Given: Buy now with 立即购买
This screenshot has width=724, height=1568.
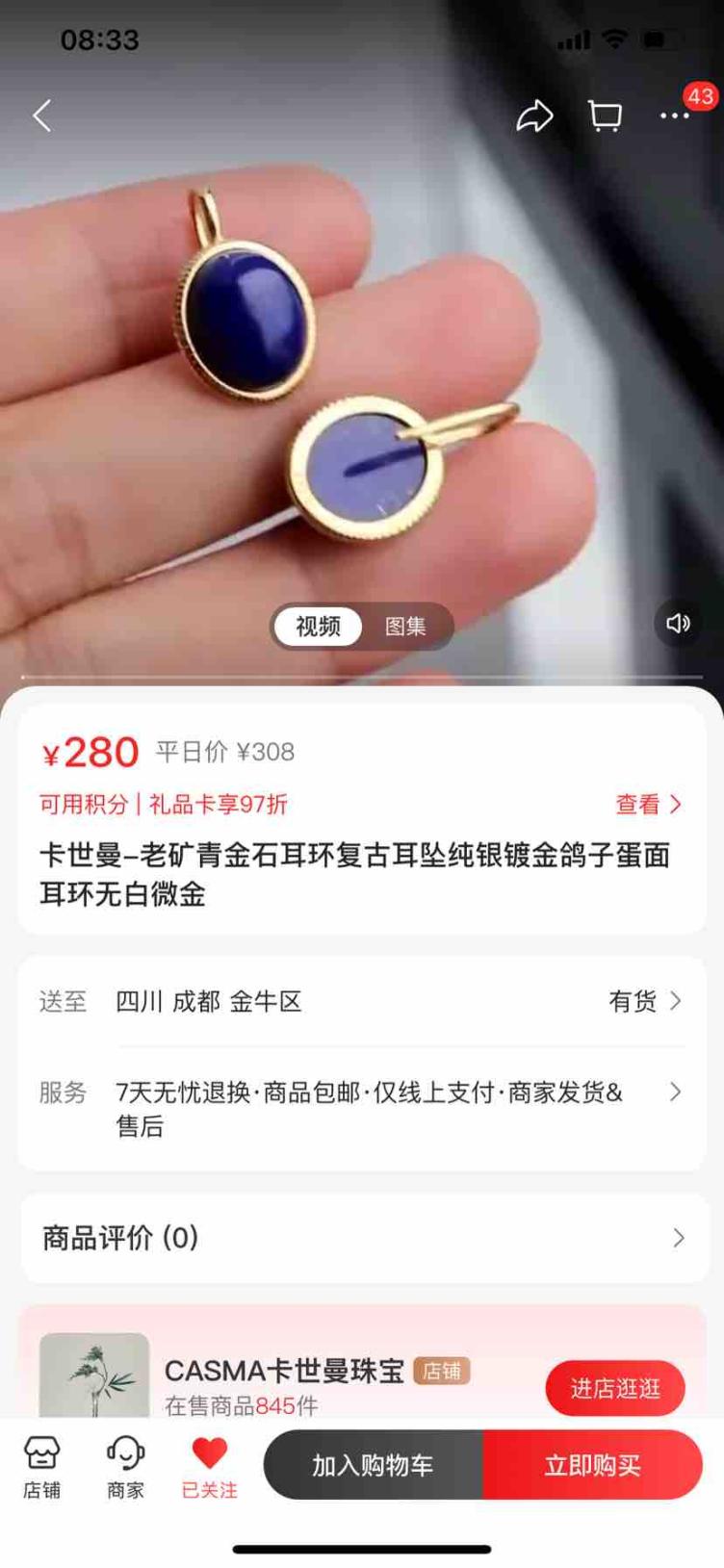Looking at the screenshot, I should coord(592,1465).
